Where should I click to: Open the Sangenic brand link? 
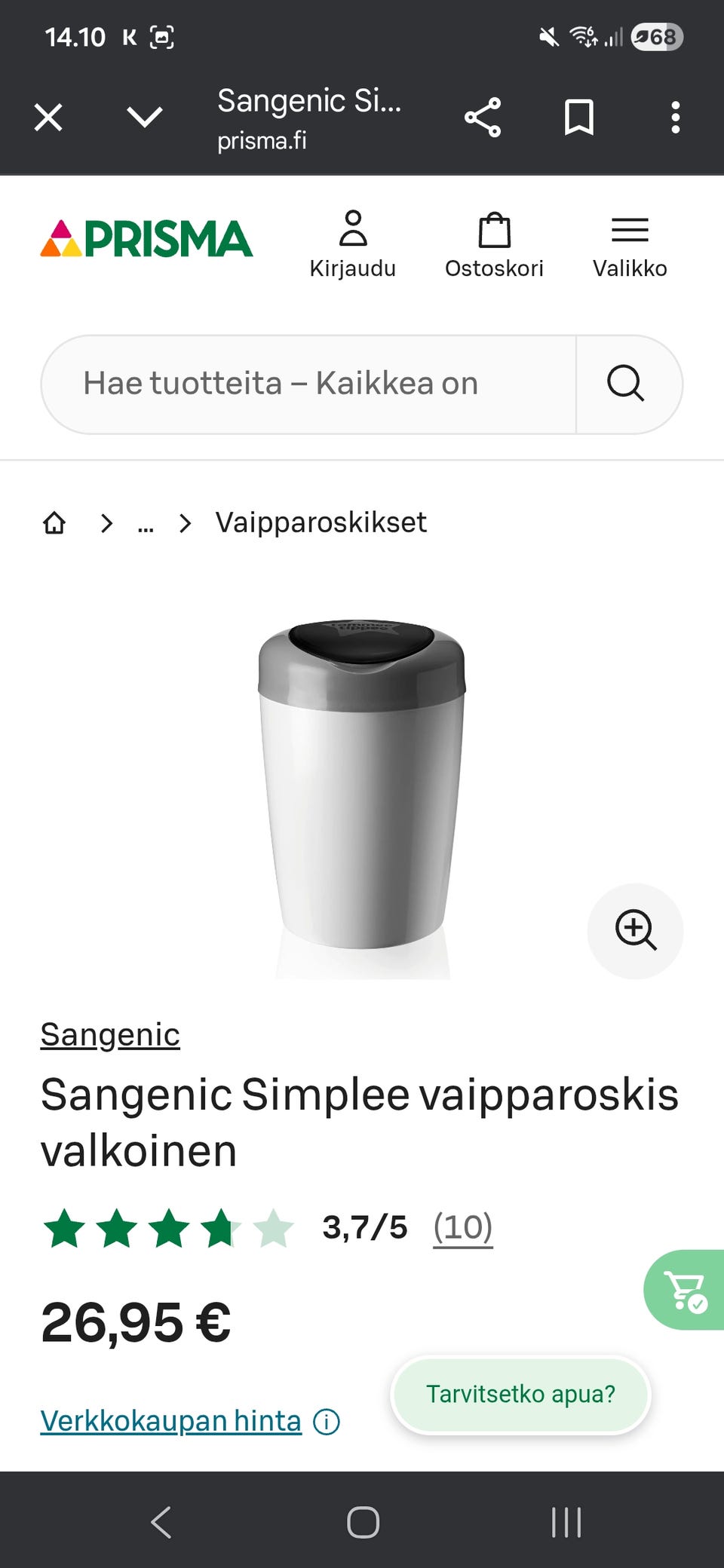(x=110, y=1034)
